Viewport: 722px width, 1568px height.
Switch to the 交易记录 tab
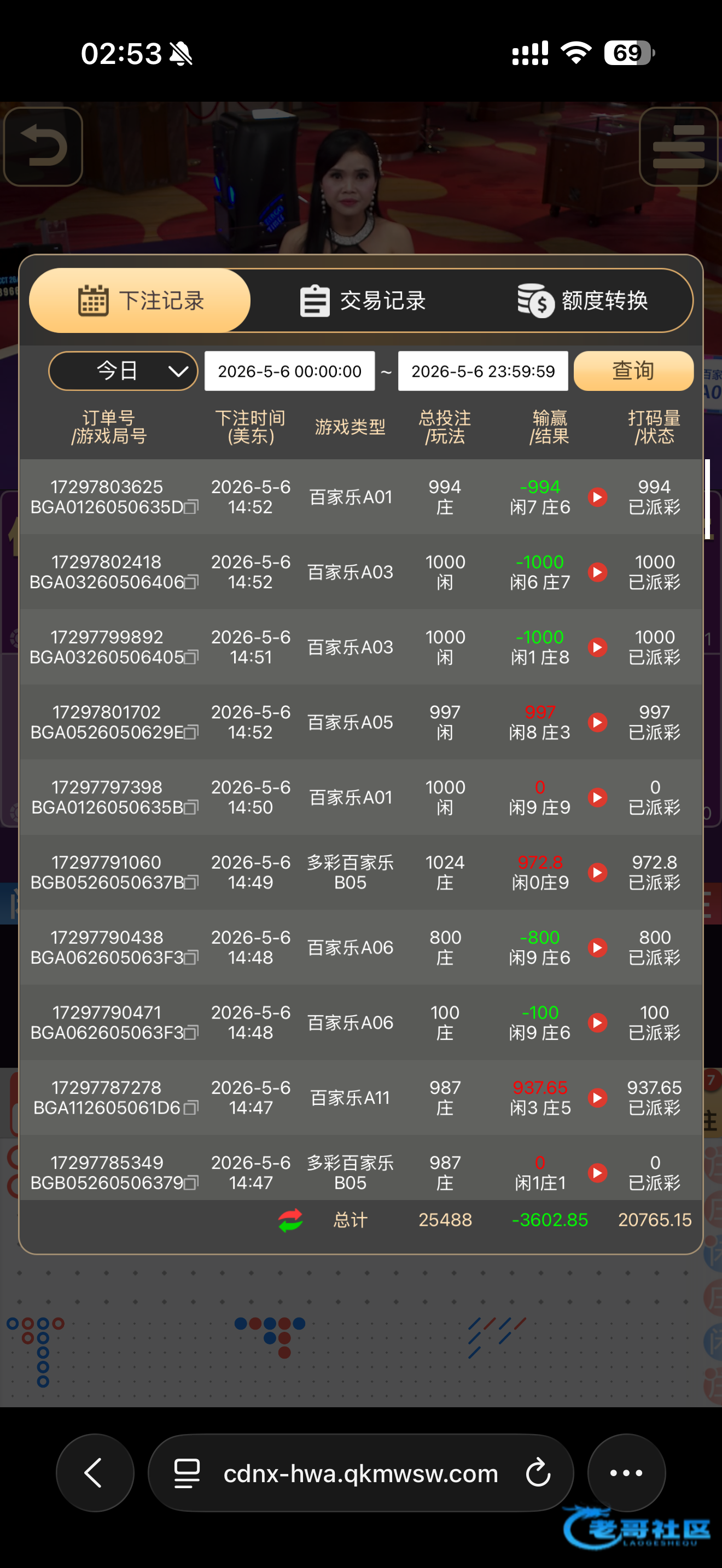pos(363,301)
